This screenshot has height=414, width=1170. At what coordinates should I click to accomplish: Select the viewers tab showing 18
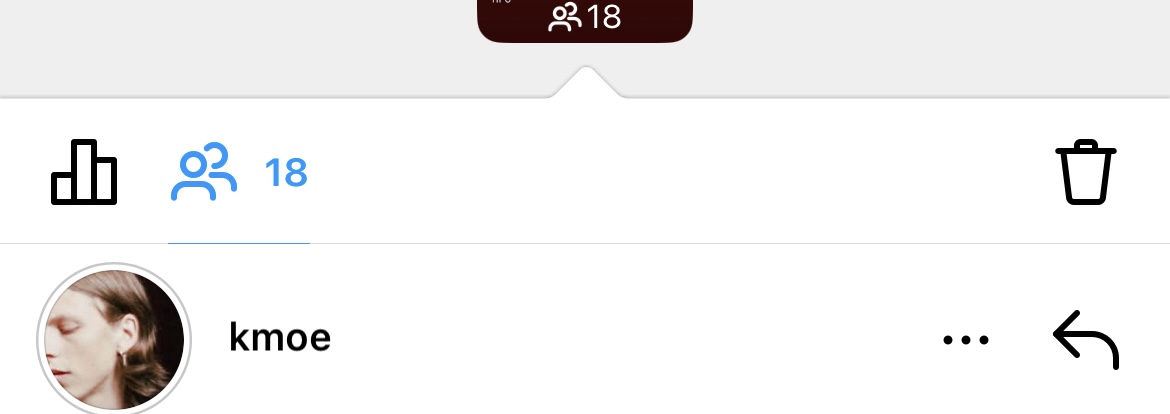point(238,174)
